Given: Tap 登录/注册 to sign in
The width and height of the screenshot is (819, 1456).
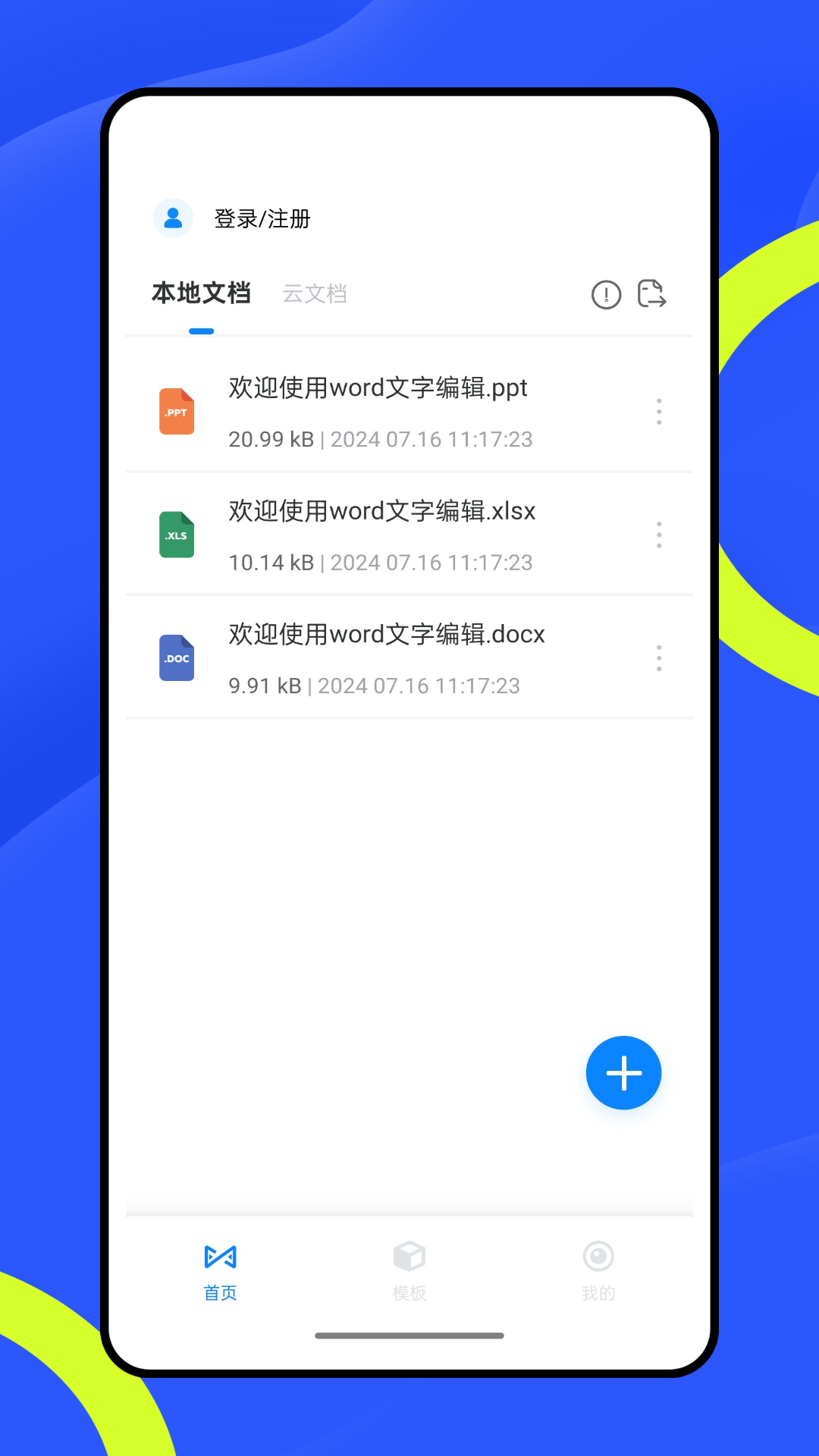Looking at the screenshot, I should [x=262, y=218].
